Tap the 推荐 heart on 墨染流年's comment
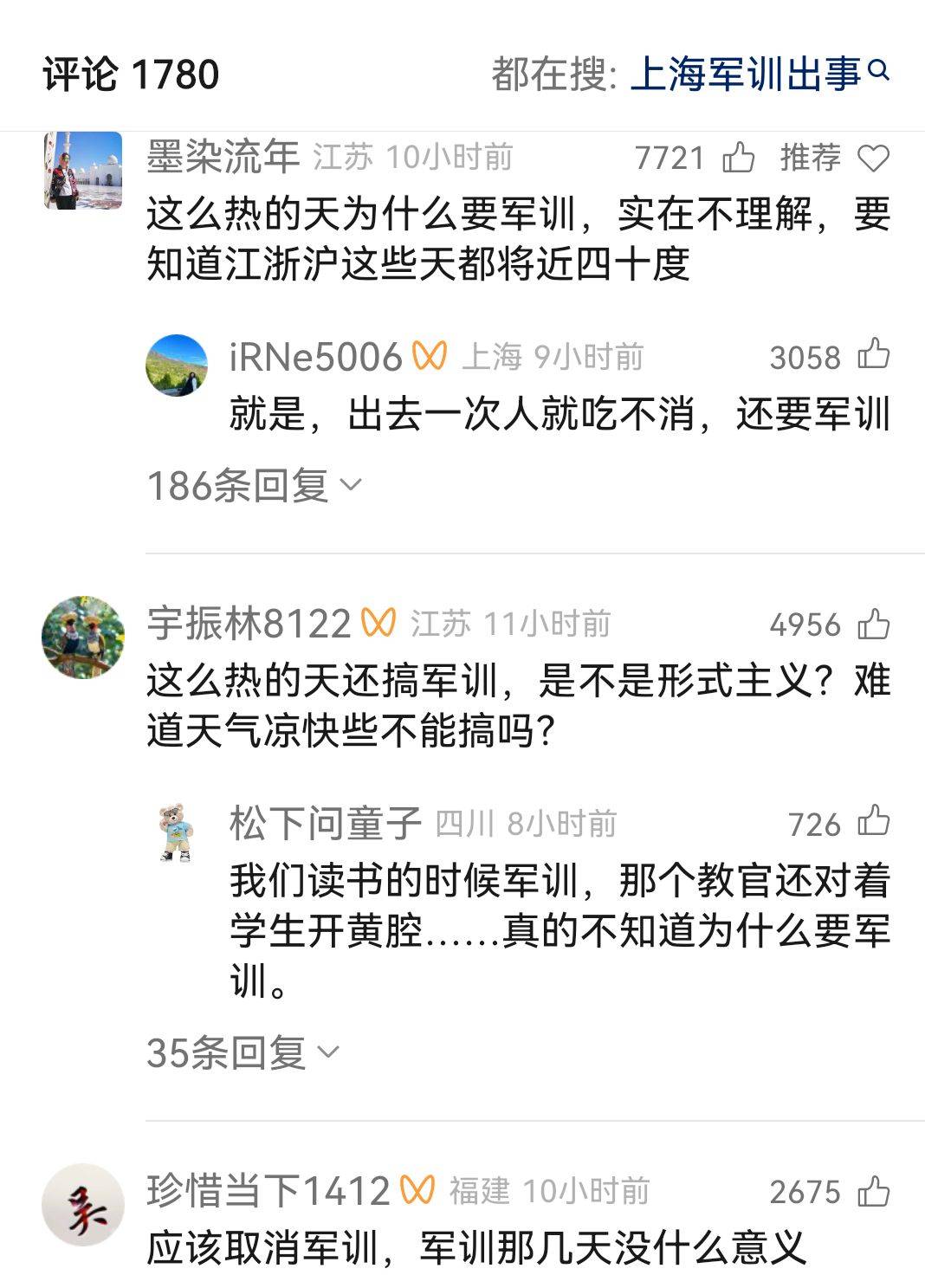This screenshot has height=1288, width=925. pos(873,159)
